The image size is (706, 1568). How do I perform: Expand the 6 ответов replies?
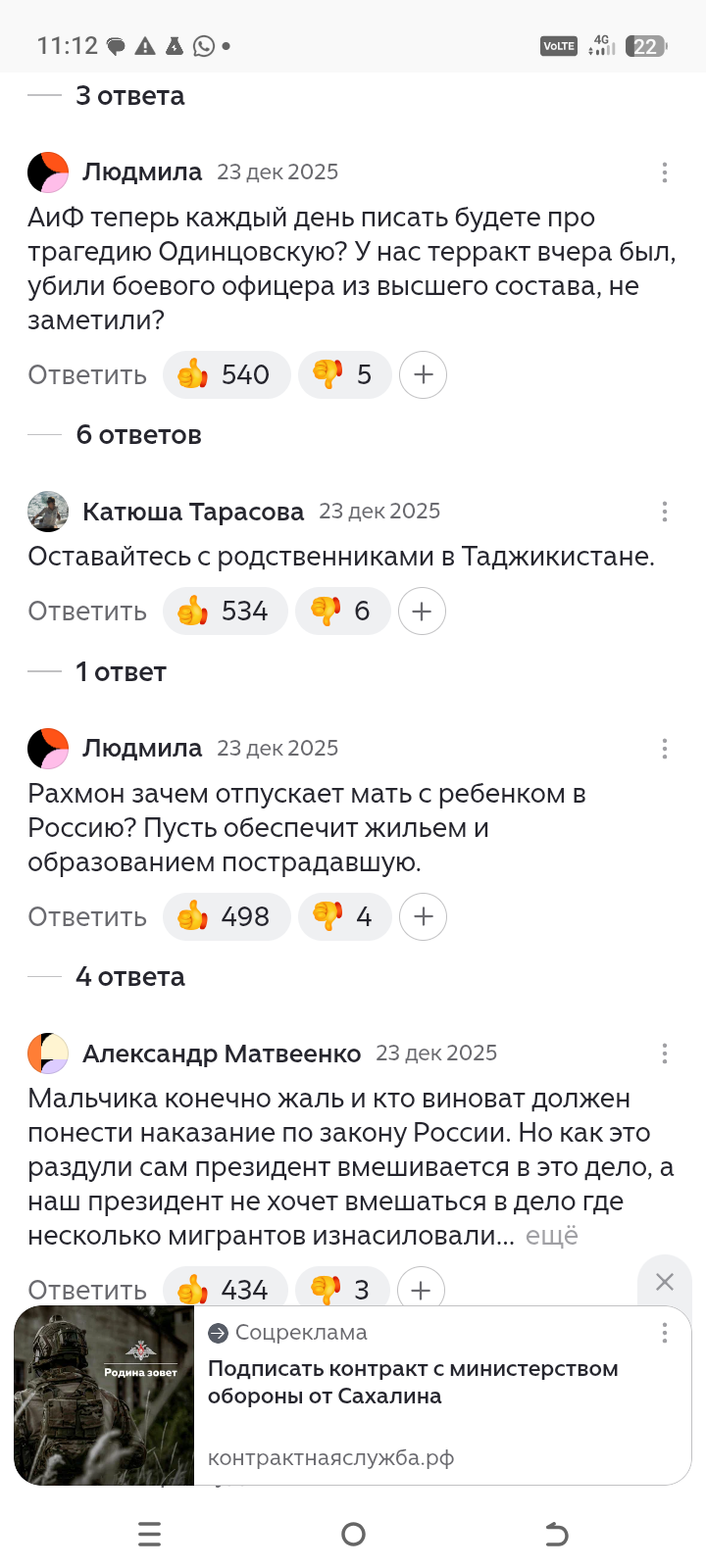(138, 435)
